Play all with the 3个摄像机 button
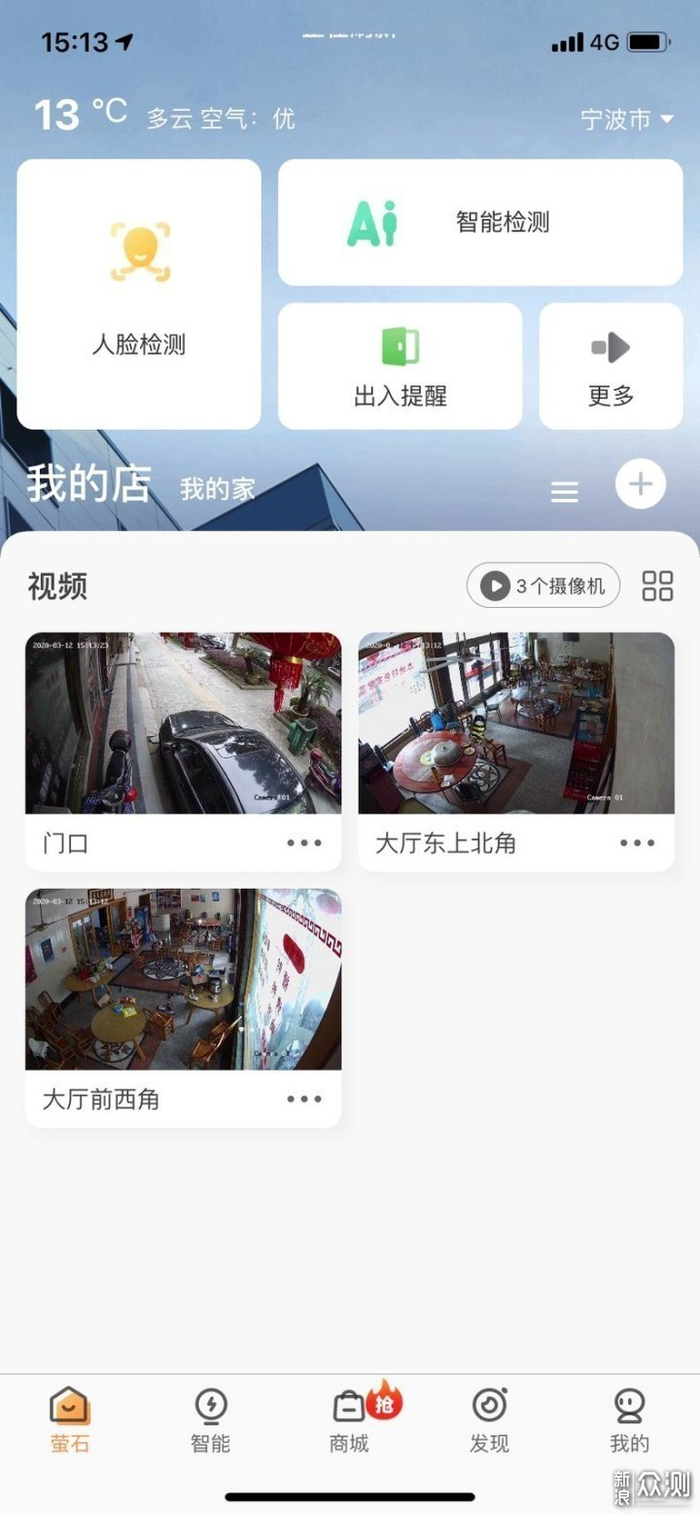Image resolution: width=700 pixels, height=1515 pixels. pyautogui.click(x=543, y=586)
